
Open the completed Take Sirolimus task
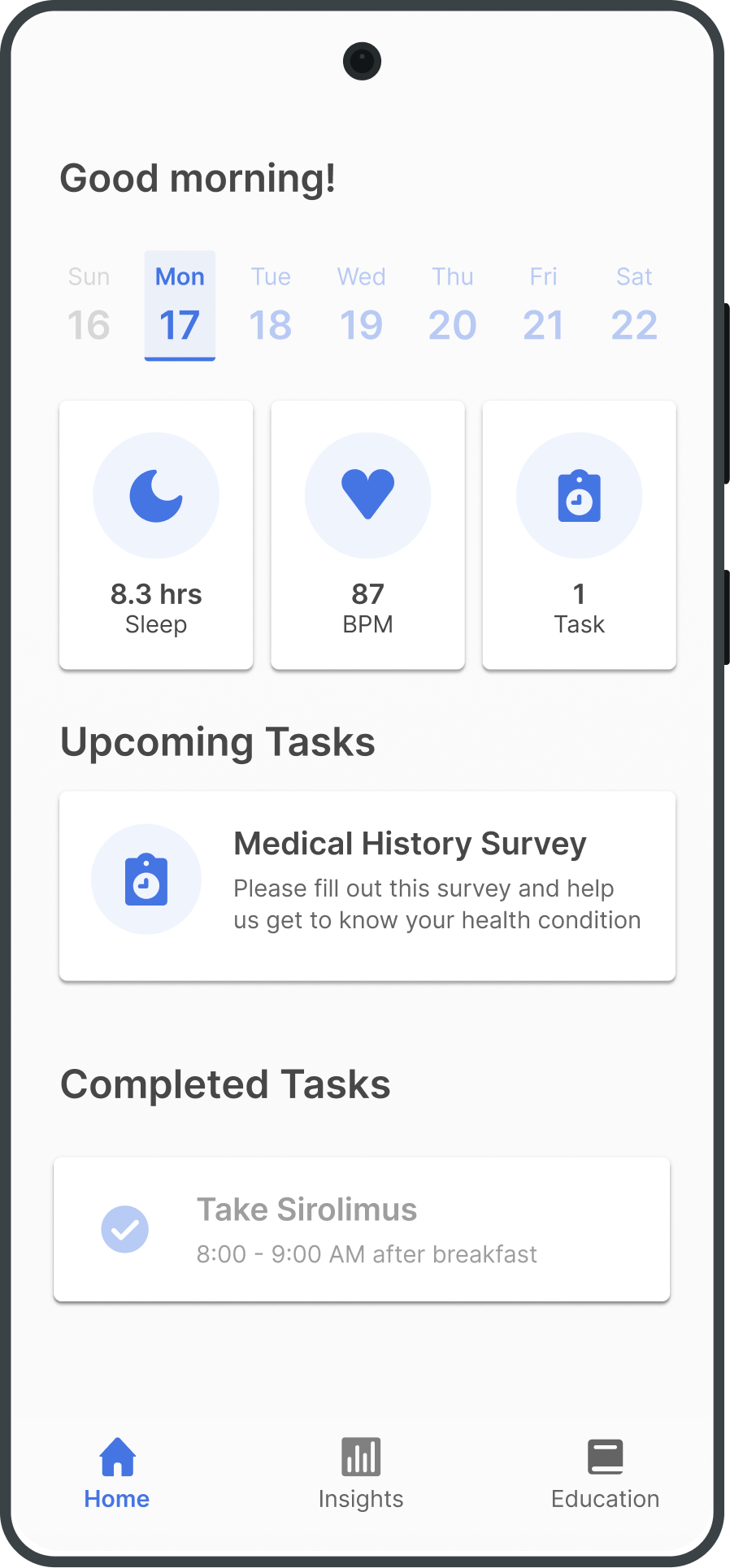(362, 1229)
